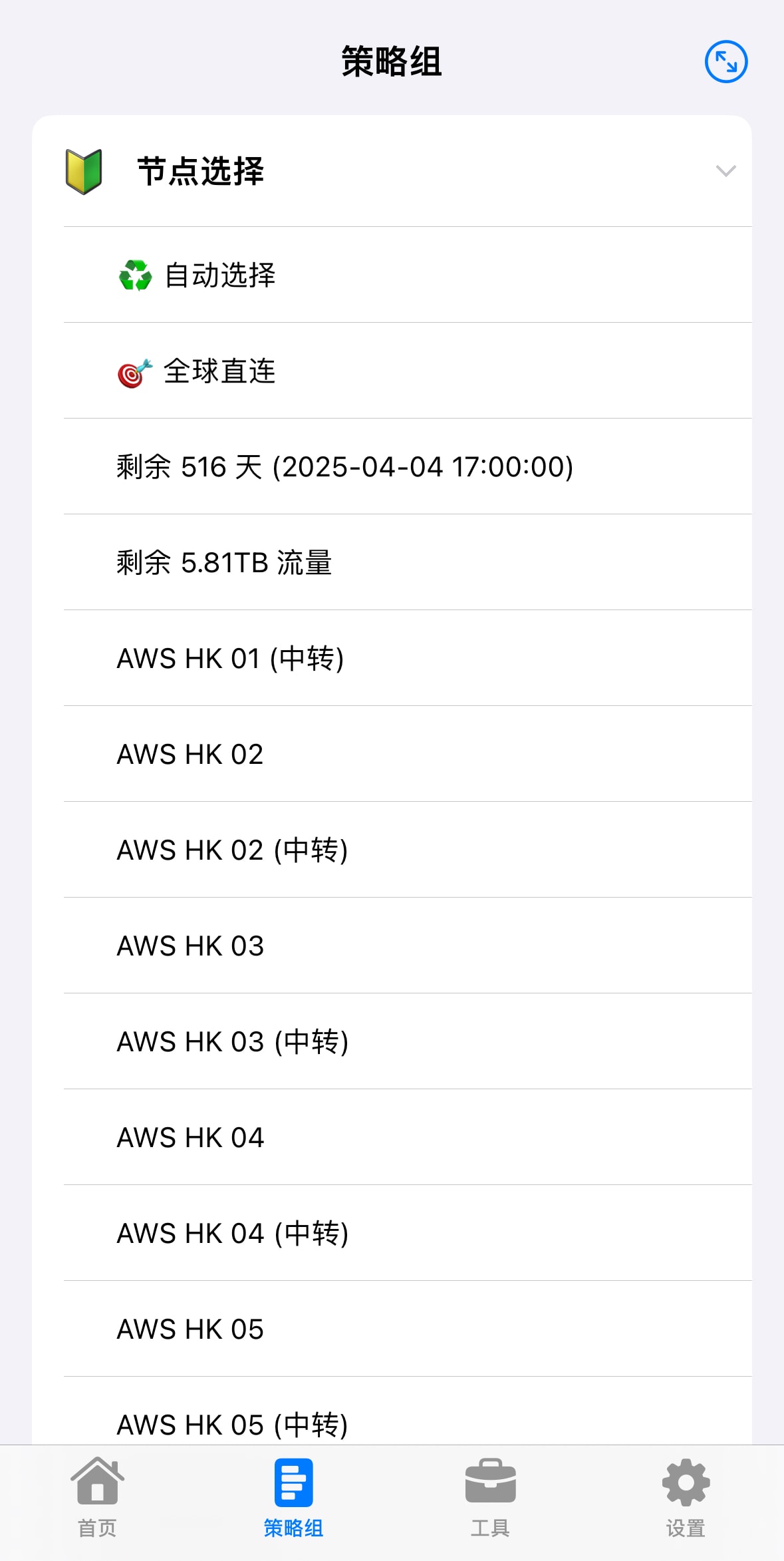Tap the expand arrows icon at top right
This screenshot has width=784, height=1561.
726,62
